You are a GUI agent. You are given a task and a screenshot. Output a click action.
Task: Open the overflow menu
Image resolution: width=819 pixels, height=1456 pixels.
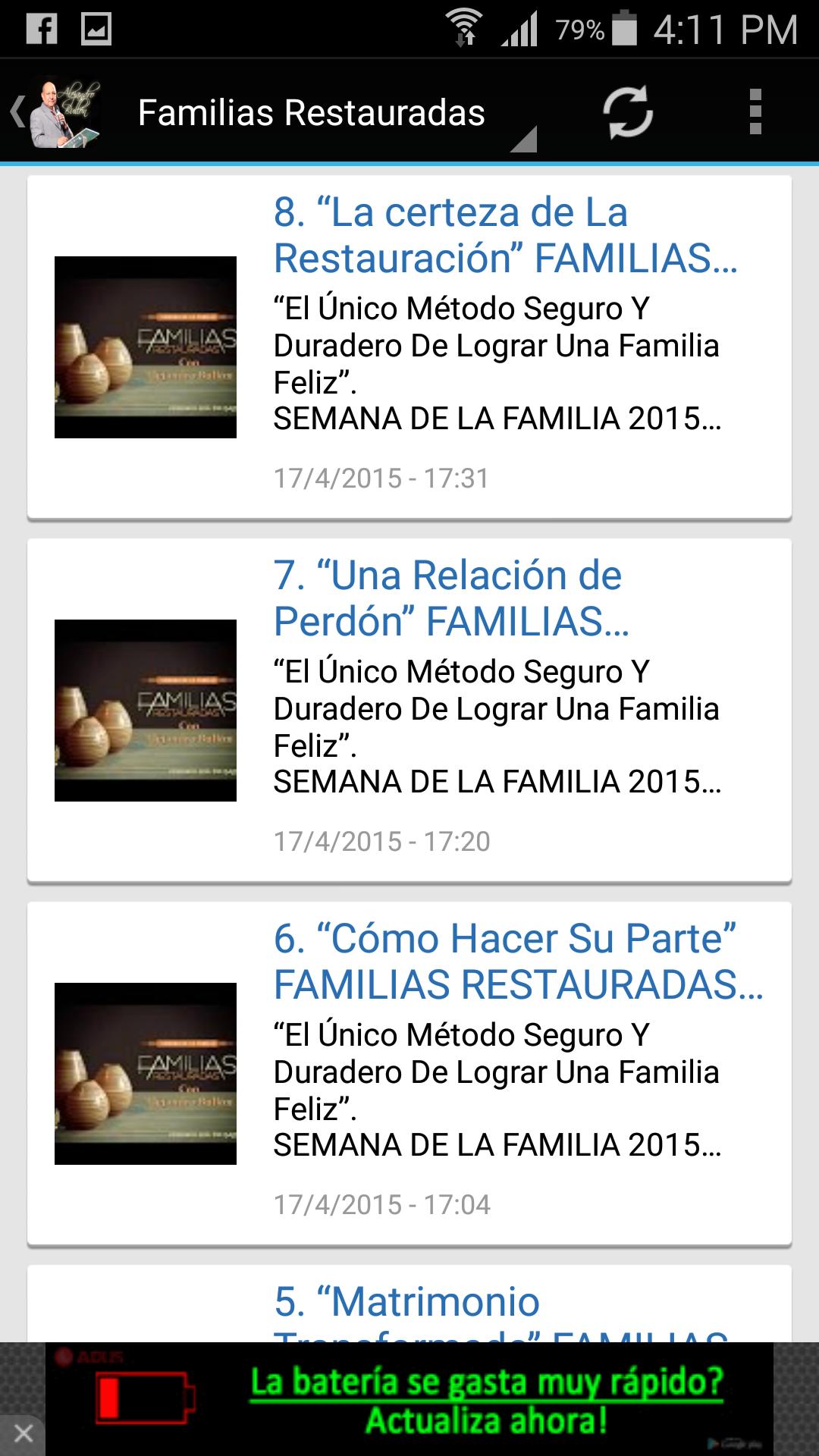pyautogui.click(x=755, y=113)
